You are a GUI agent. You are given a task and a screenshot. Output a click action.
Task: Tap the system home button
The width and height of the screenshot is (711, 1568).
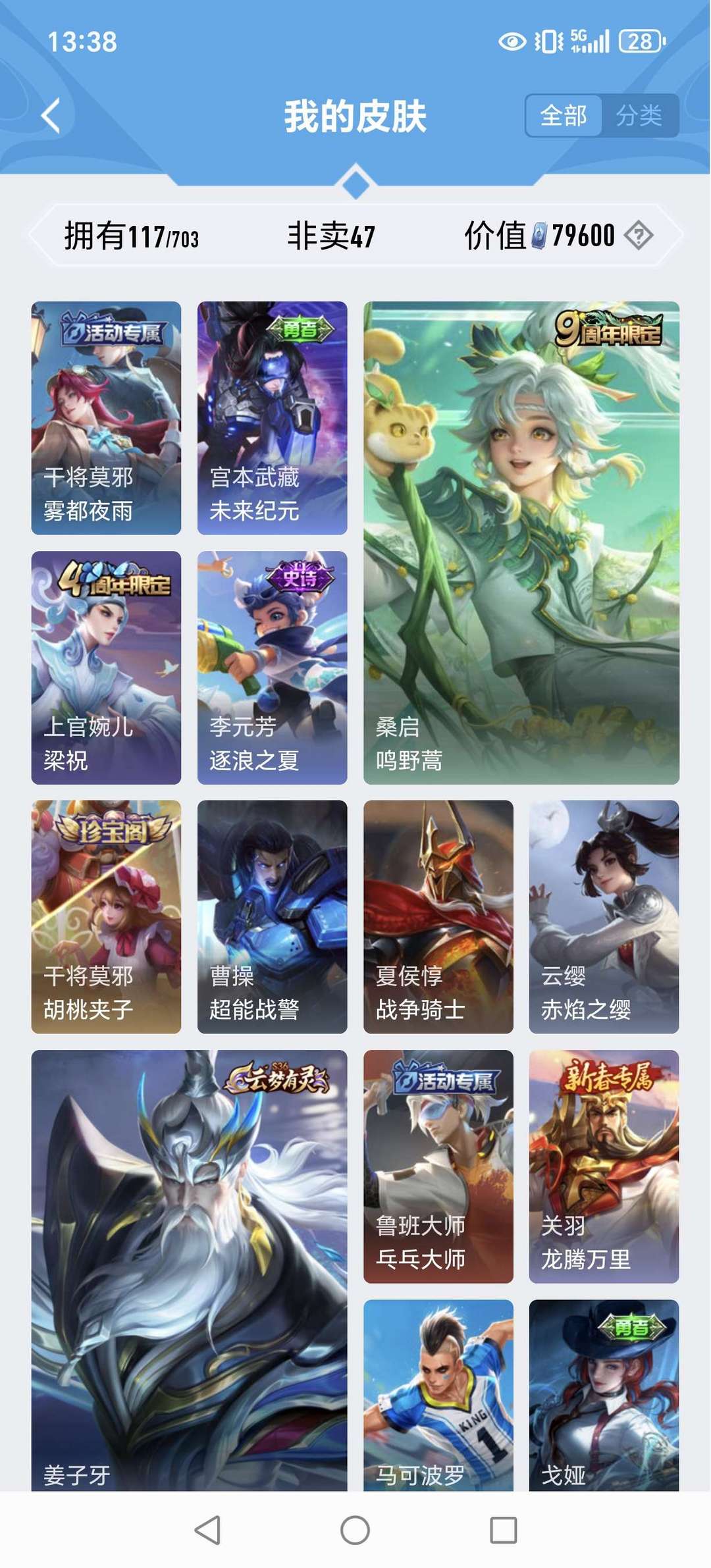355,1530
